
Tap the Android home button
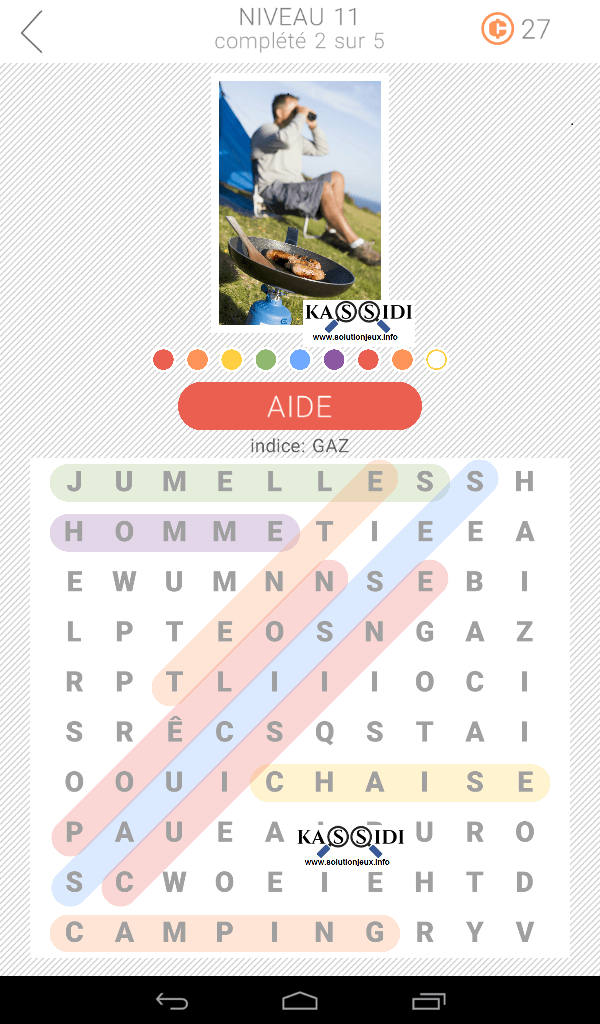click(x=300, y=1000)
